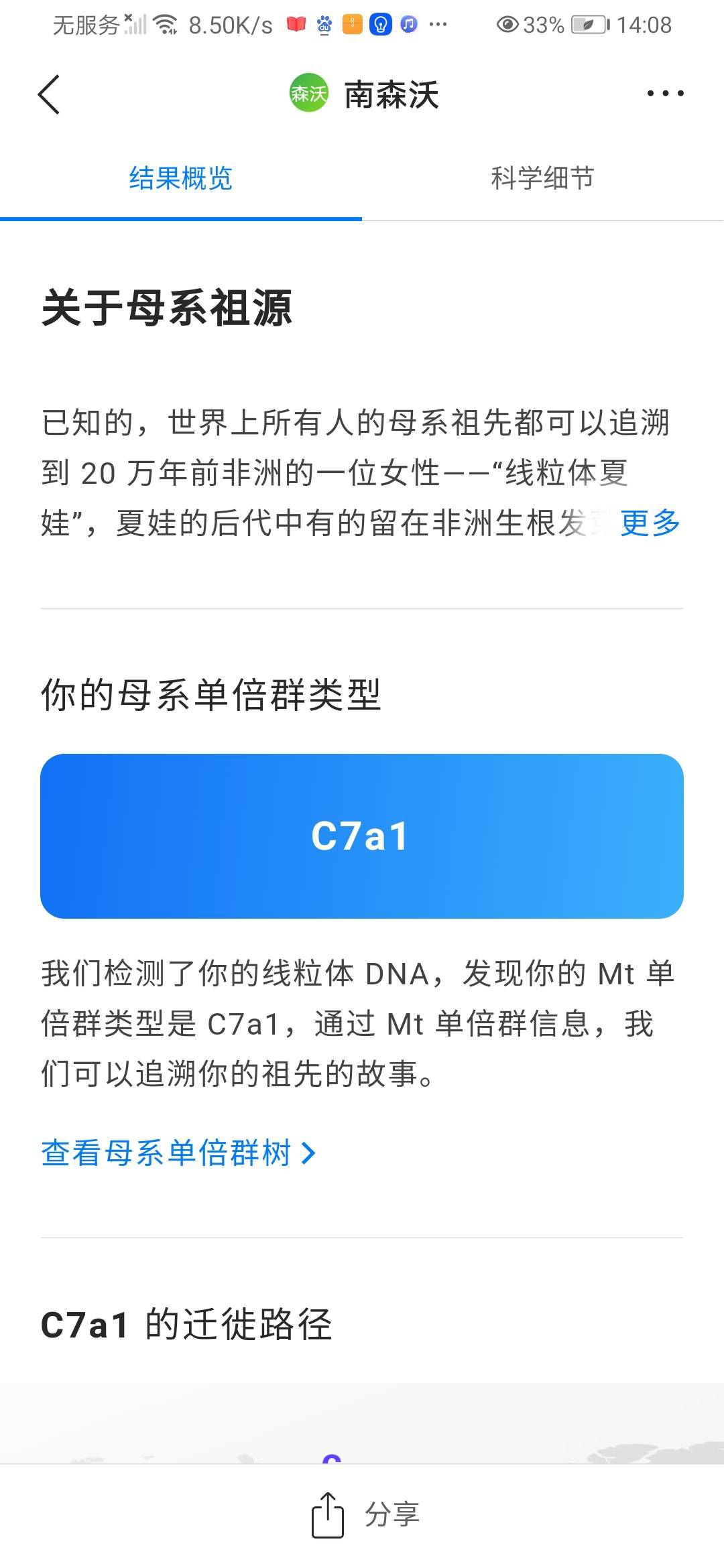This screenshot has height=1568, width=724.
Task: Open the C7a1 haplogroup card
Action: pos(362,836)
